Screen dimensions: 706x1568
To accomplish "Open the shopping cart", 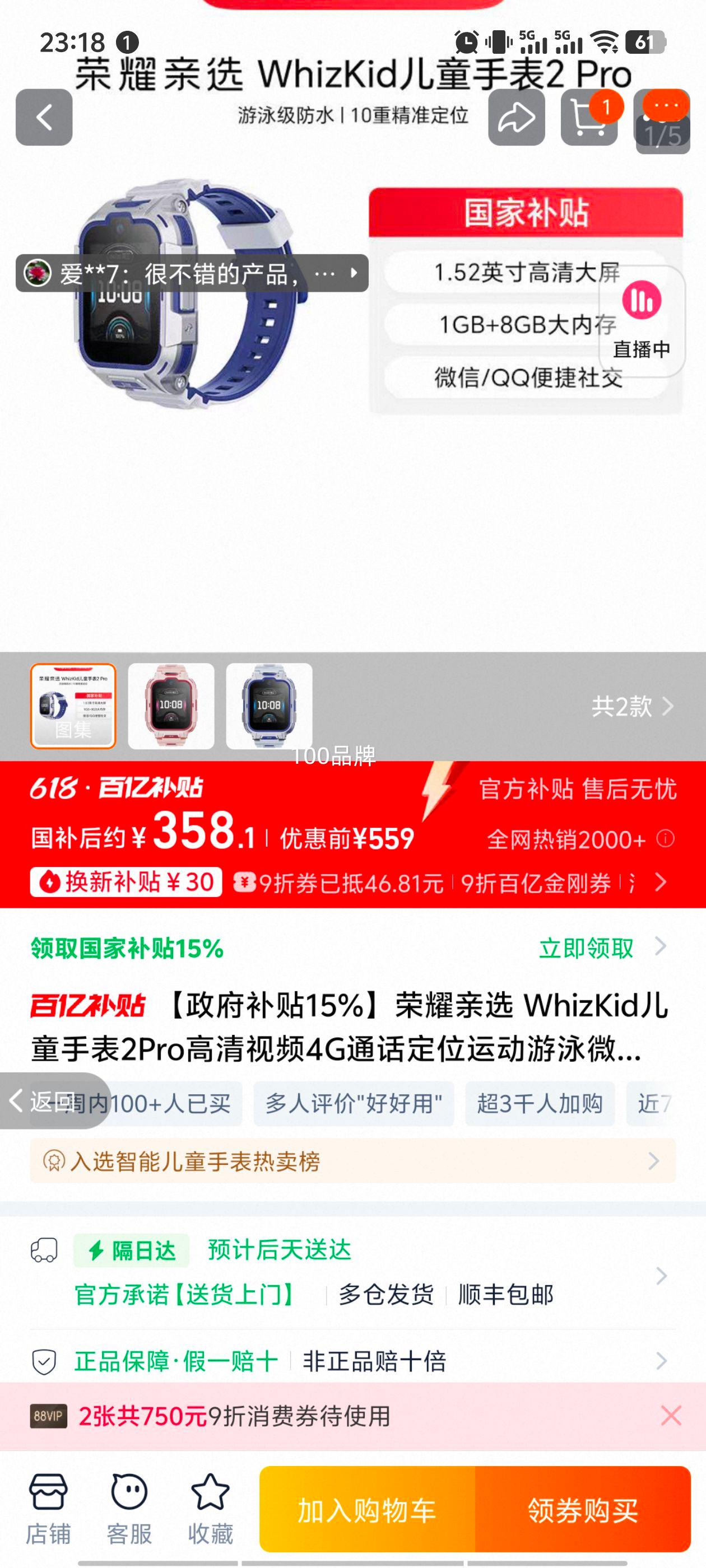I will pos(588,118).
